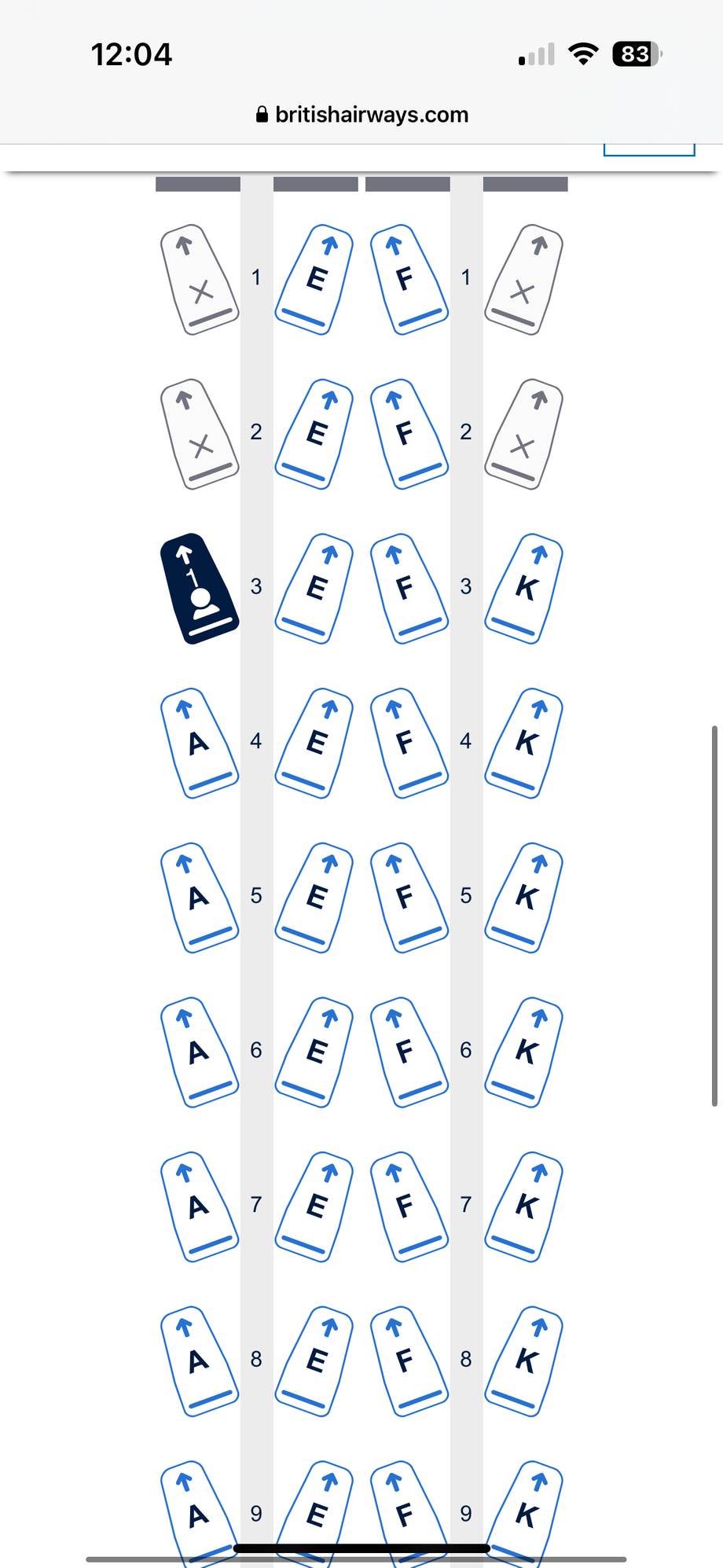Select seat 4F

(x=408, y=744)
